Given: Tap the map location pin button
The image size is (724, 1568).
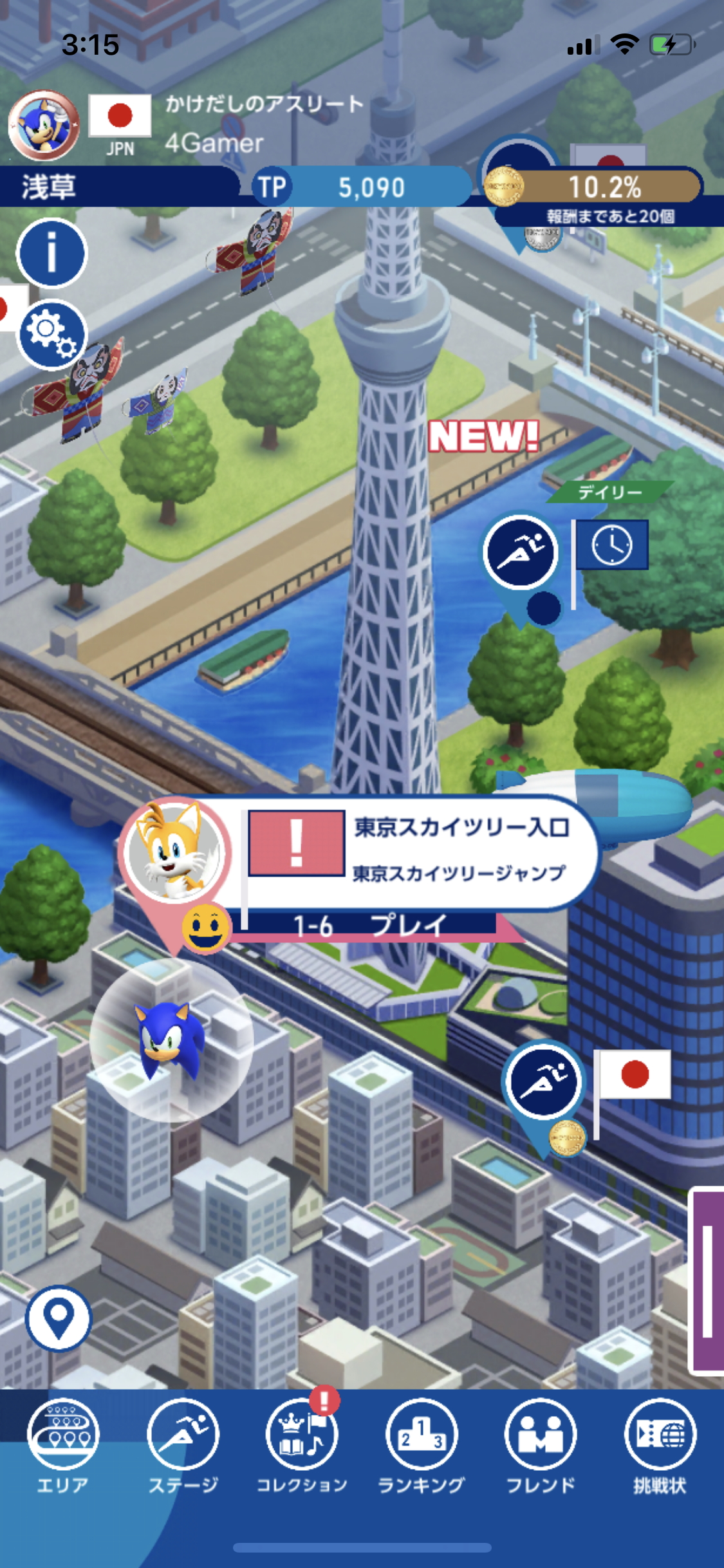Looking at the screenshot, I should pyautogui.click(x=59, y=1318).
